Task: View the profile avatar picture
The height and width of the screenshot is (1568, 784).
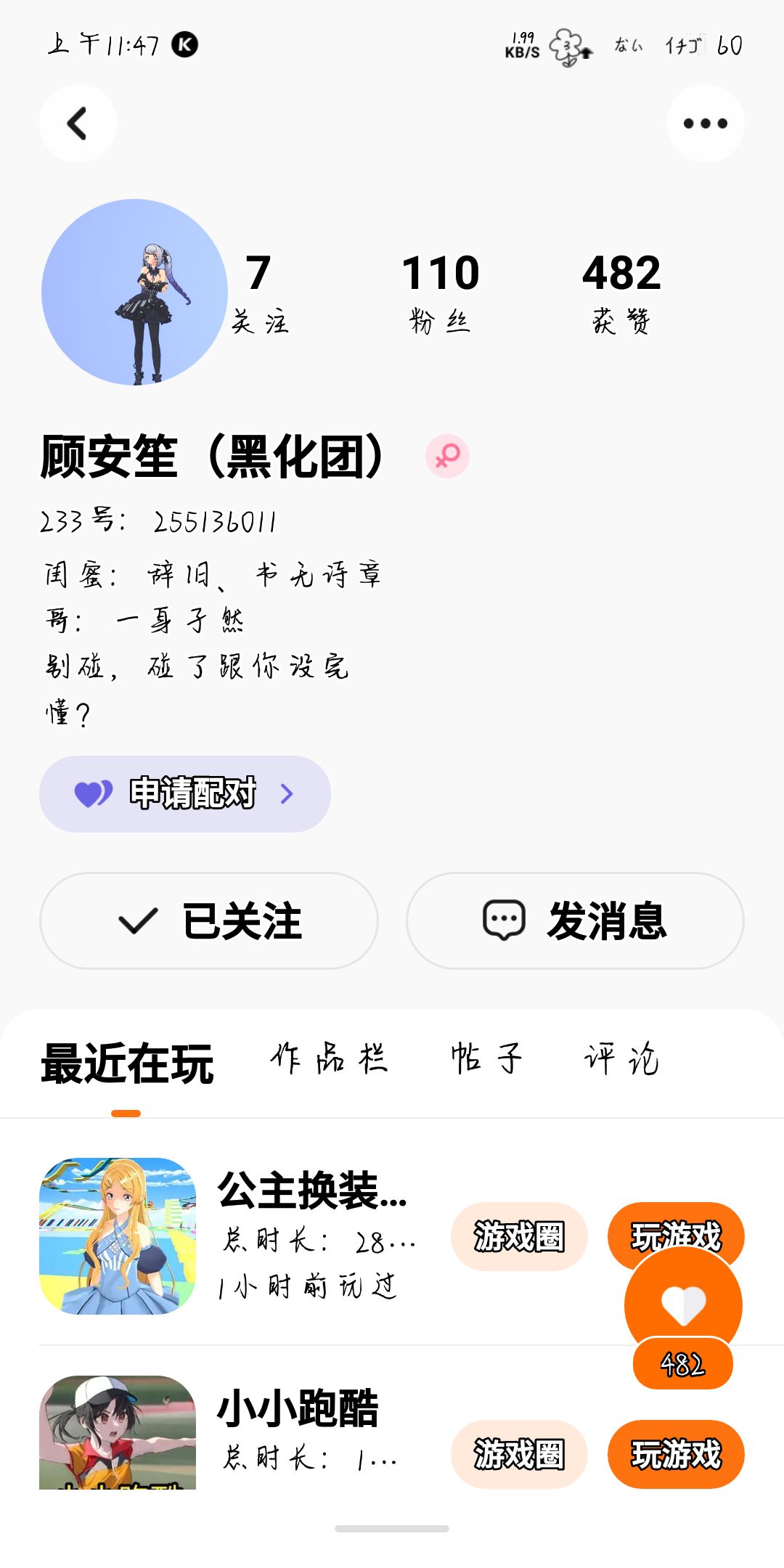Action: pos(134,292)
